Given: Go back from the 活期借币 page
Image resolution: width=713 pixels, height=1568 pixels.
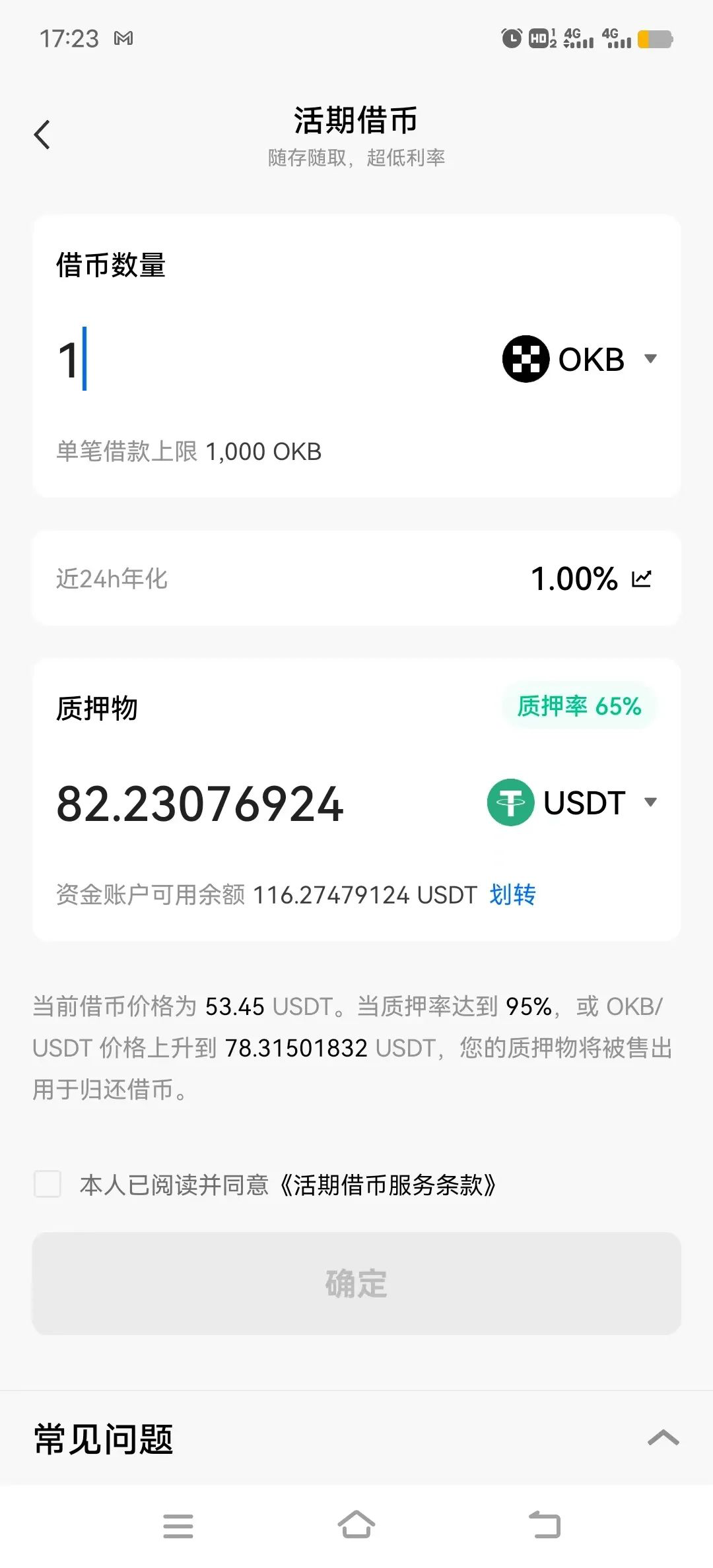Looking at the screenshot, I should click(42, 135).
